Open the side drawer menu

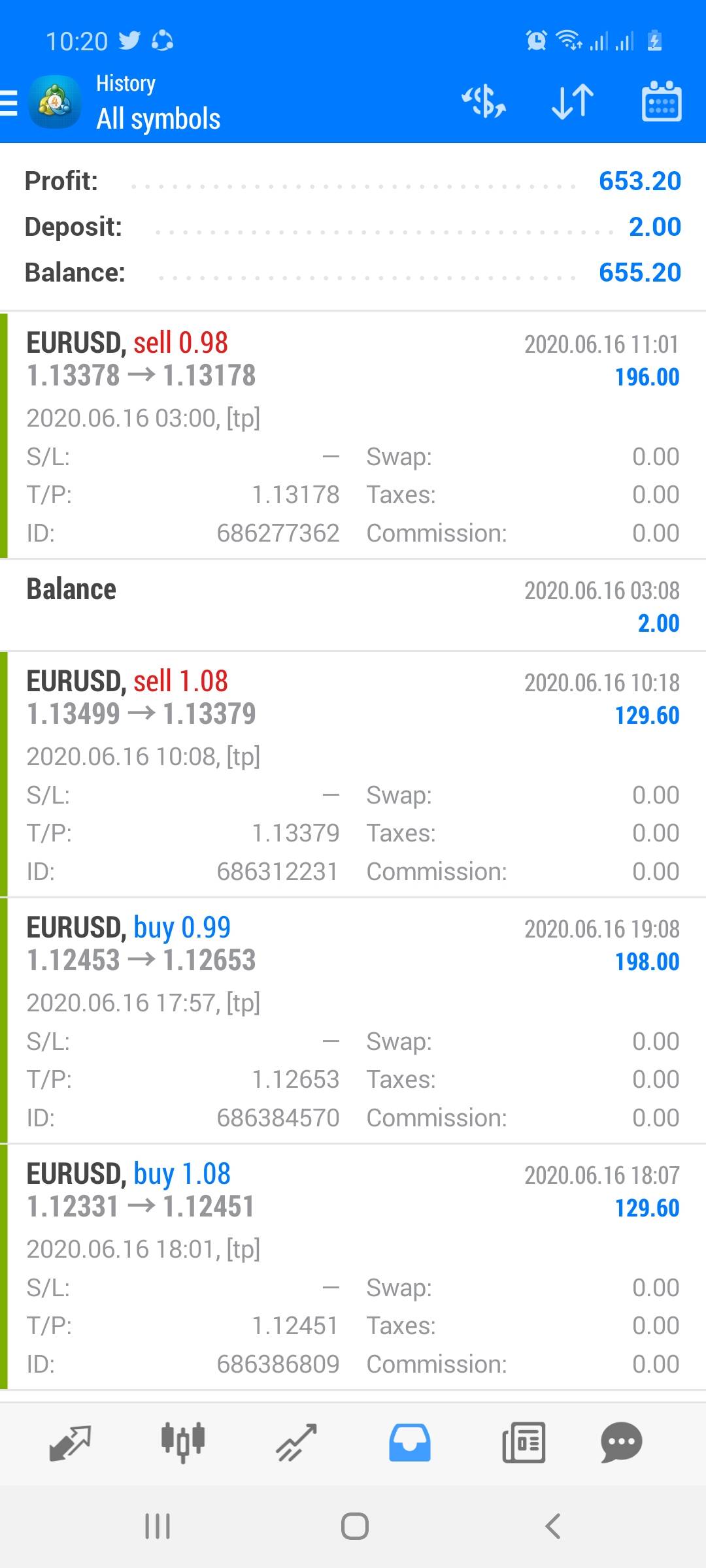pos(10,103)
